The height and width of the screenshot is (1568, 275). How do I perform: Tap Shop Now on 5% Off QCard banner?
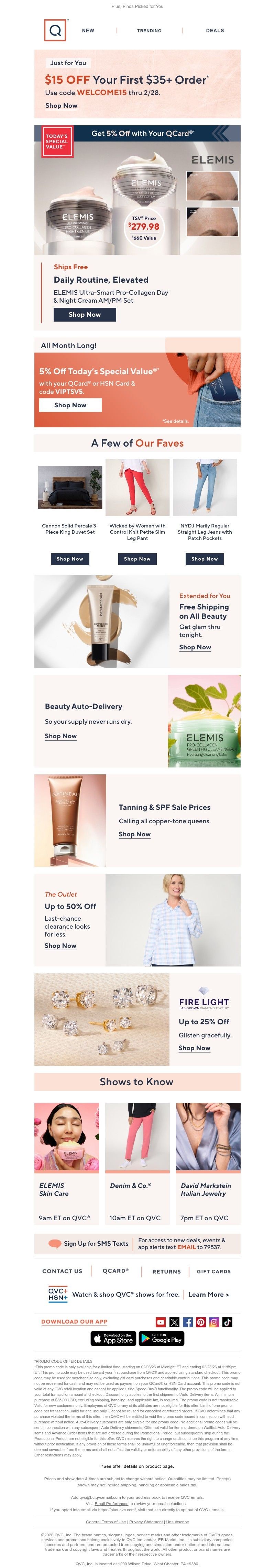(70, 405)
